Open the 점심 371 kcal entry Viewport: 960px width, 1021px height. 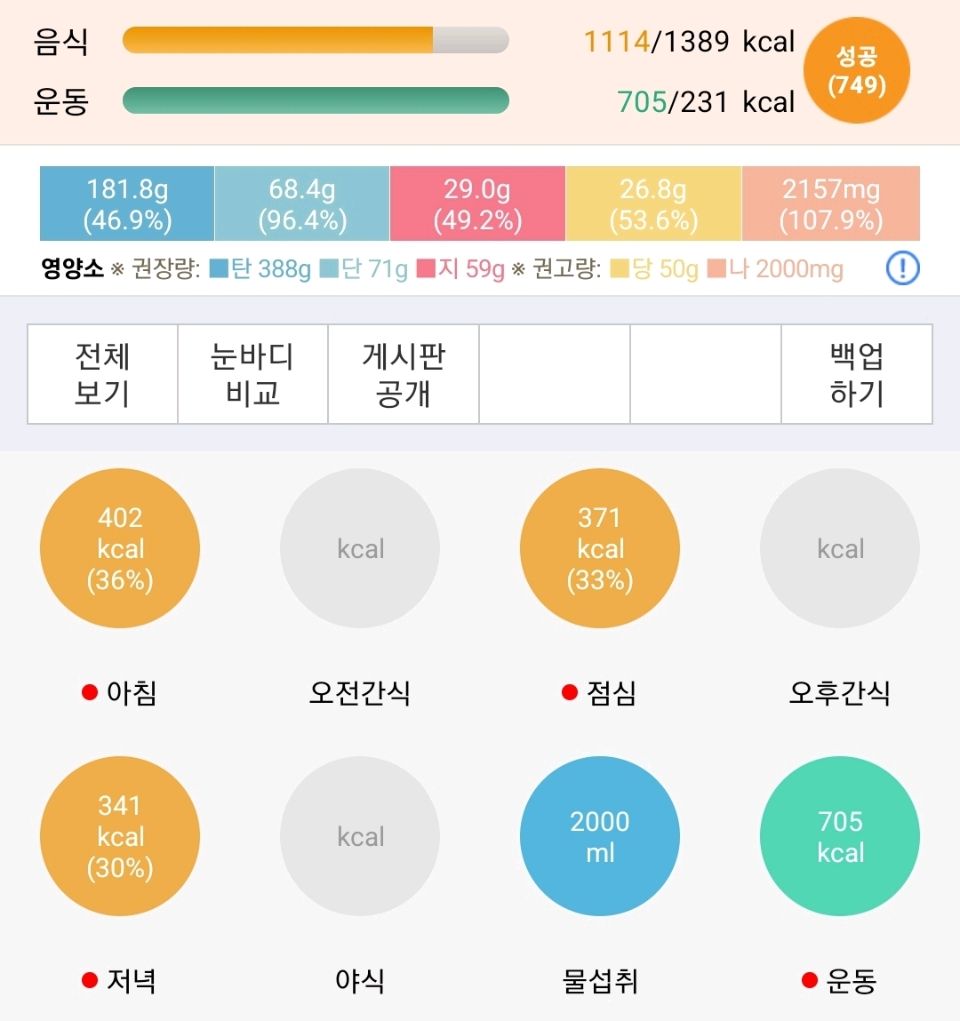[600, 548]
